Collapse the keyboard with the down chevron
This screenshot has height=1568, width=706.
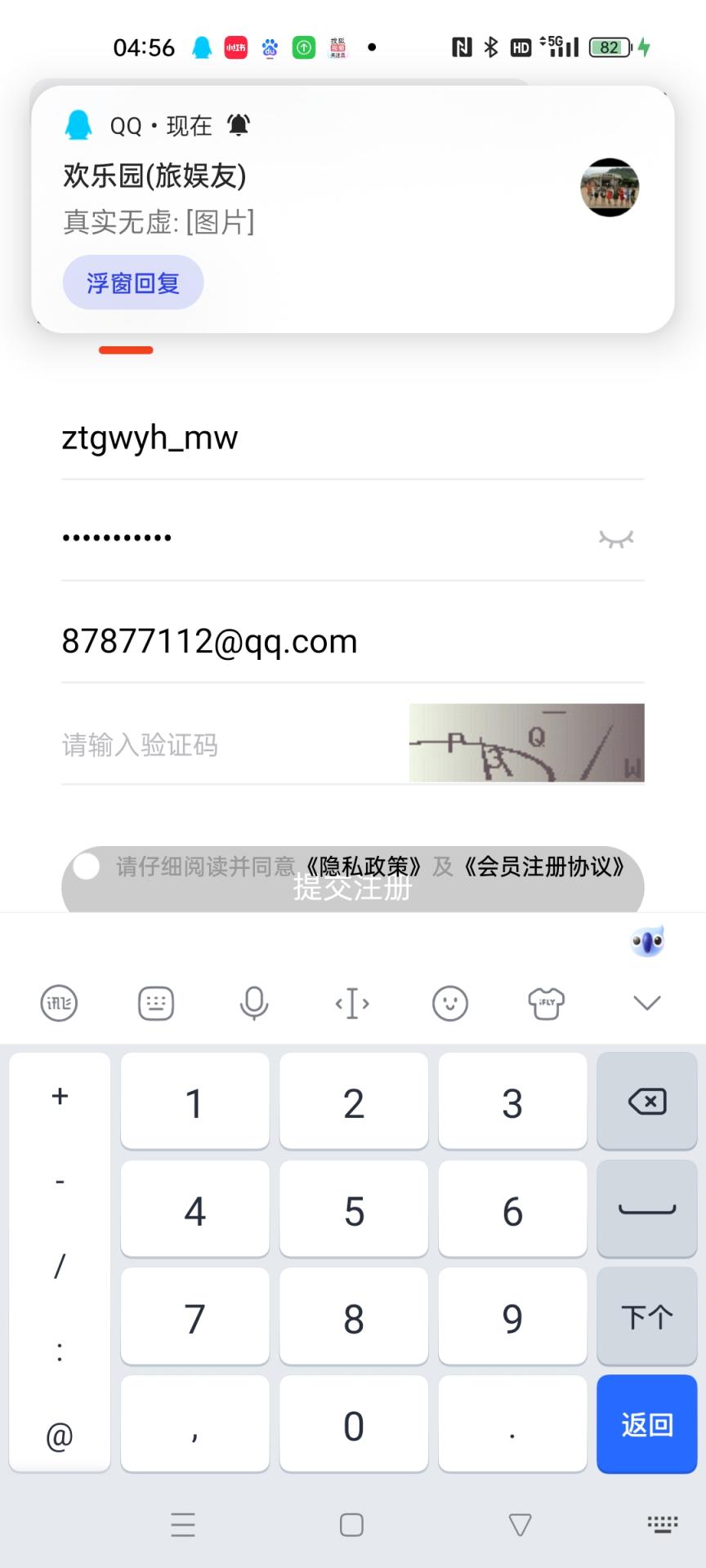click(x=646, y=1003)
